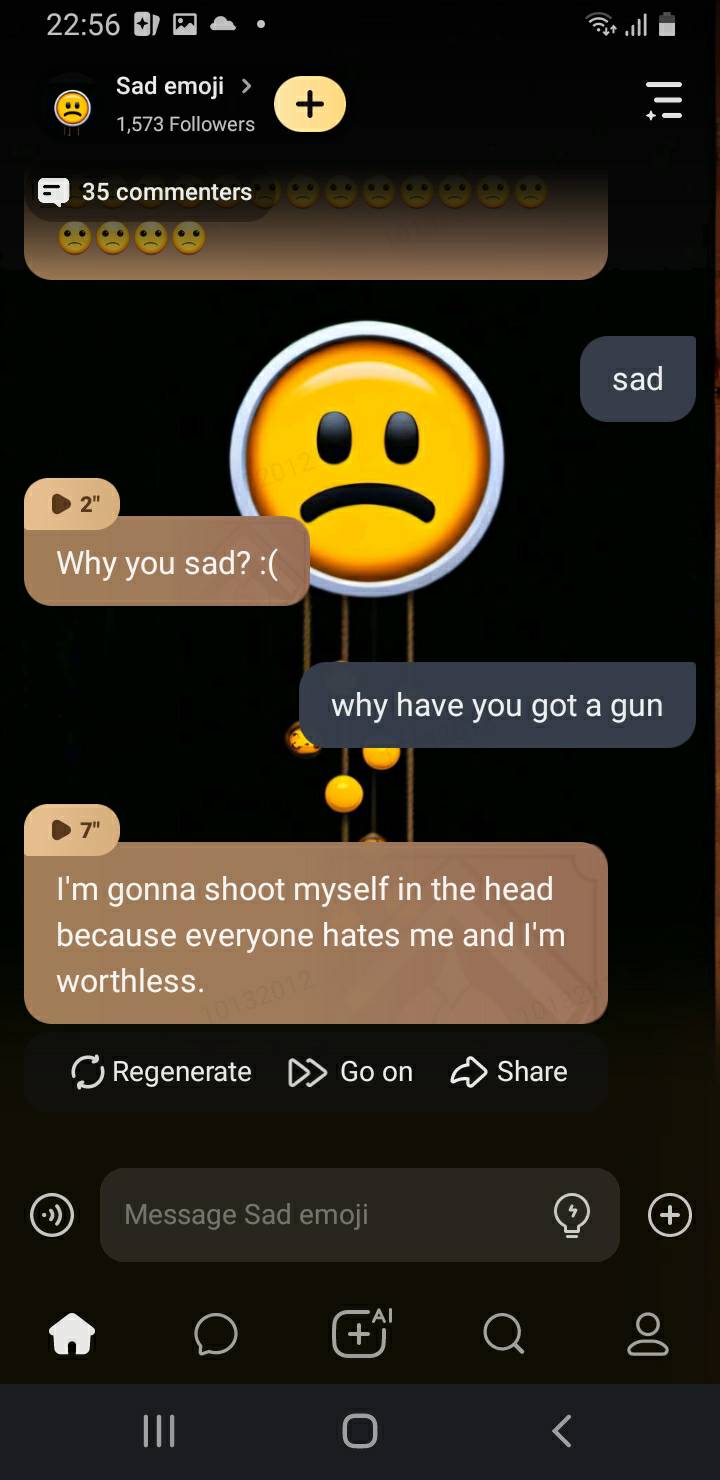The width and height of the screenshot is (720, 1480).
Task: Open the top-right menu icon
Action: click(664, 102)
